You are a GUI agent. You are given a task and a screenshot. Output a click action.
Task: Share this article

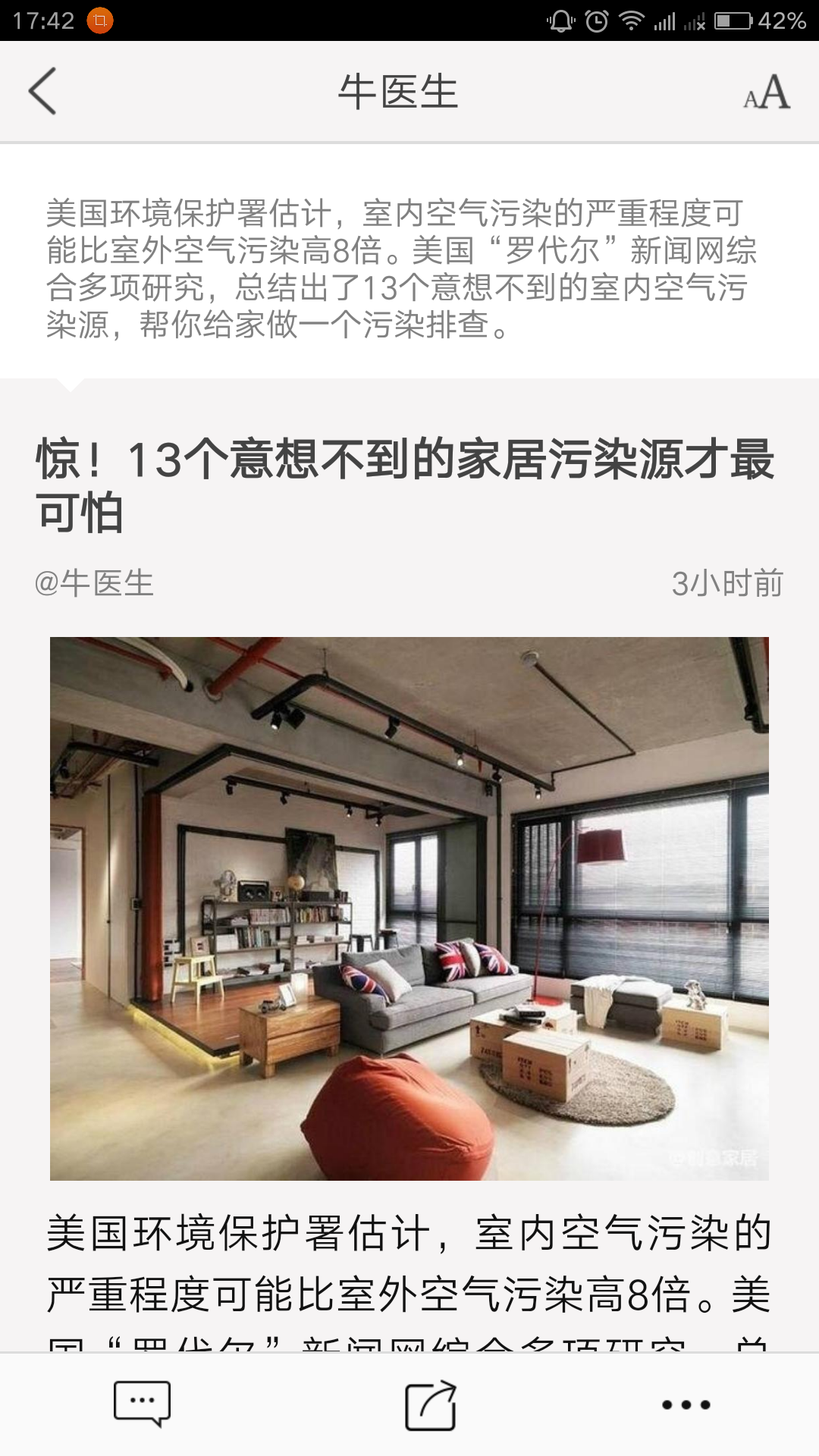click(430, 1405)
